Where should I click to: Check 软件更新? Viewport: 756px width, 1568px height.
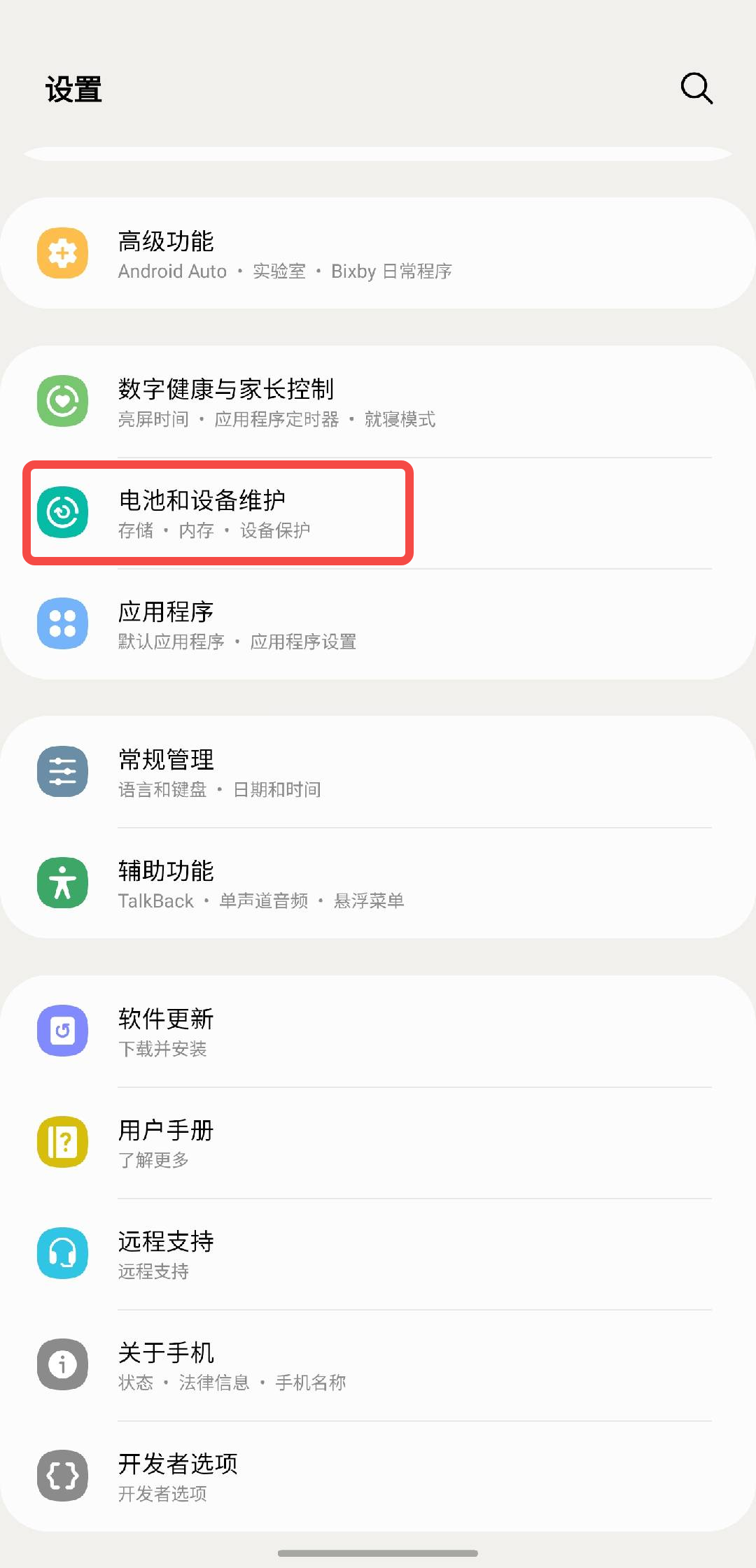(x=378, y=1031)
